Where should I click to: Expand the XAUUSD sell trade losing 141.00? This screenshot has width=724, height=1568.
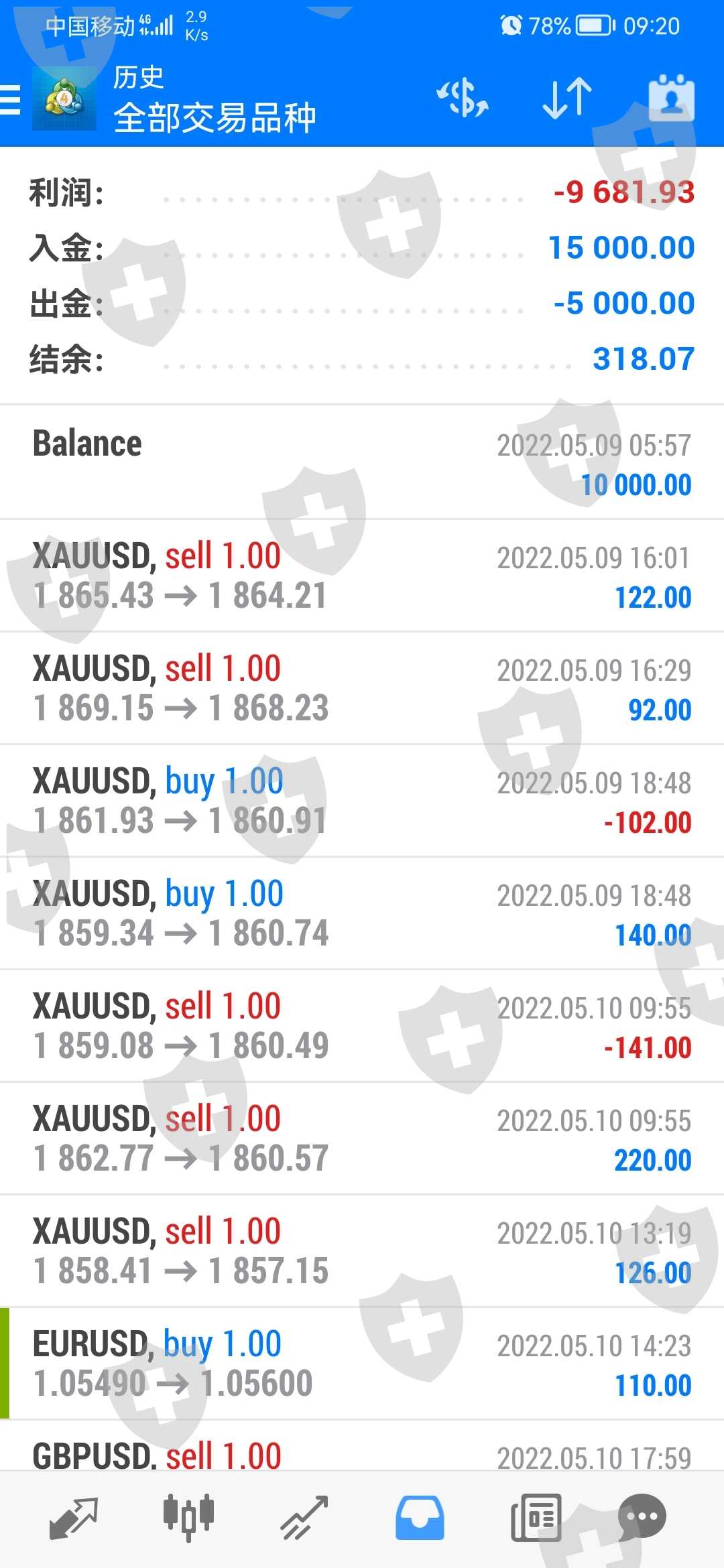[362, 1026]
